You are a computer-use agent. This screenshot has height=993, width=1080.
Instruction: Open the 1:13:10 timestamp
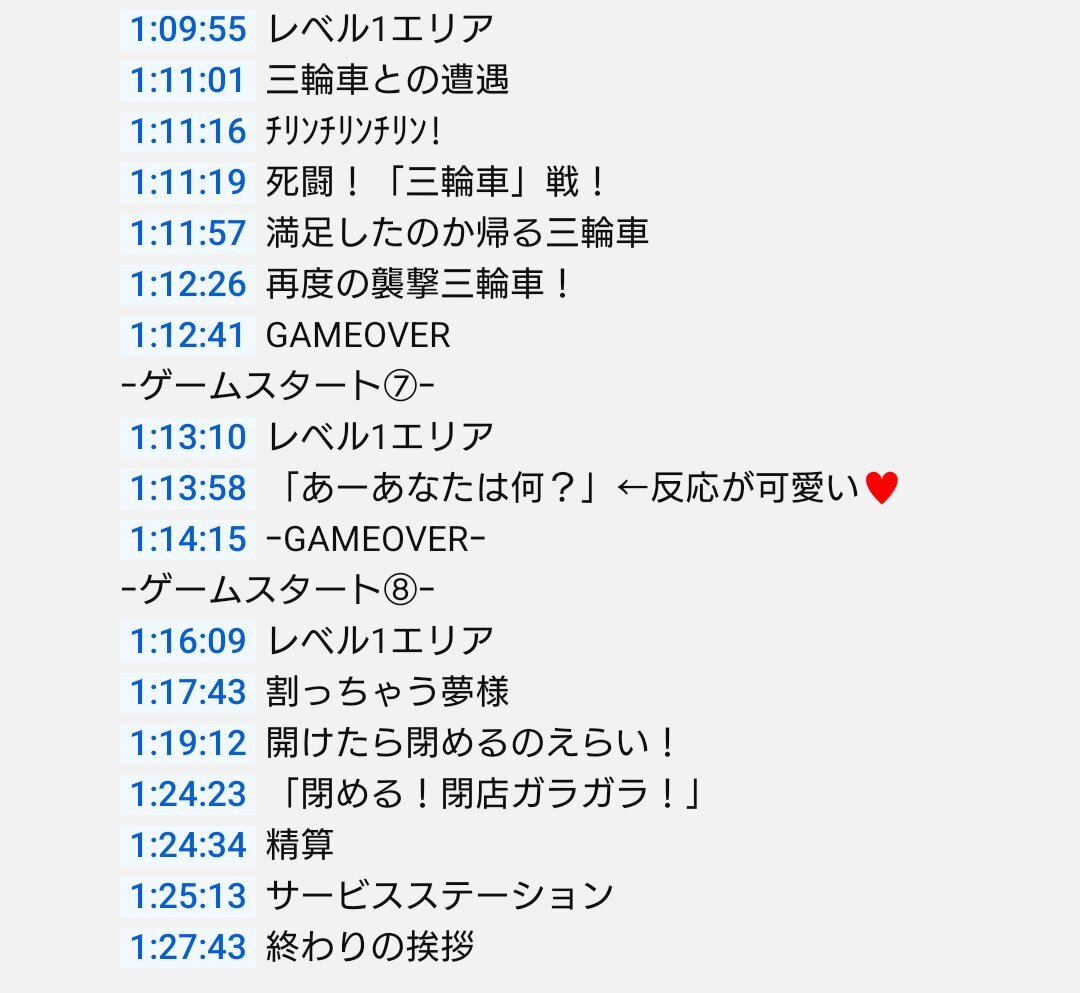click(187, 437)
